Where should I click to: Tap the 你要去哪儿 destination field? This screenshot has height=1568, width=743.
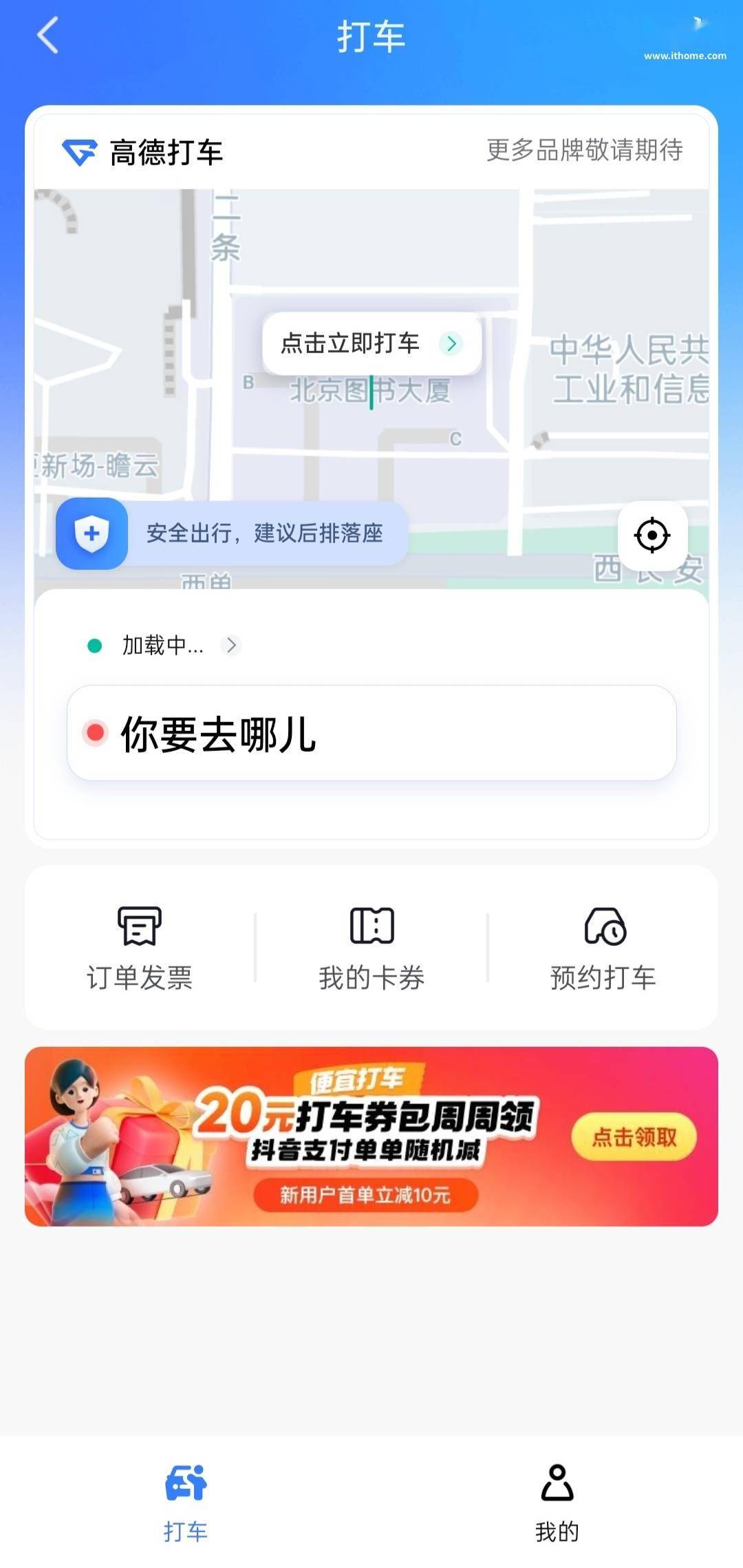click(371, 733)
